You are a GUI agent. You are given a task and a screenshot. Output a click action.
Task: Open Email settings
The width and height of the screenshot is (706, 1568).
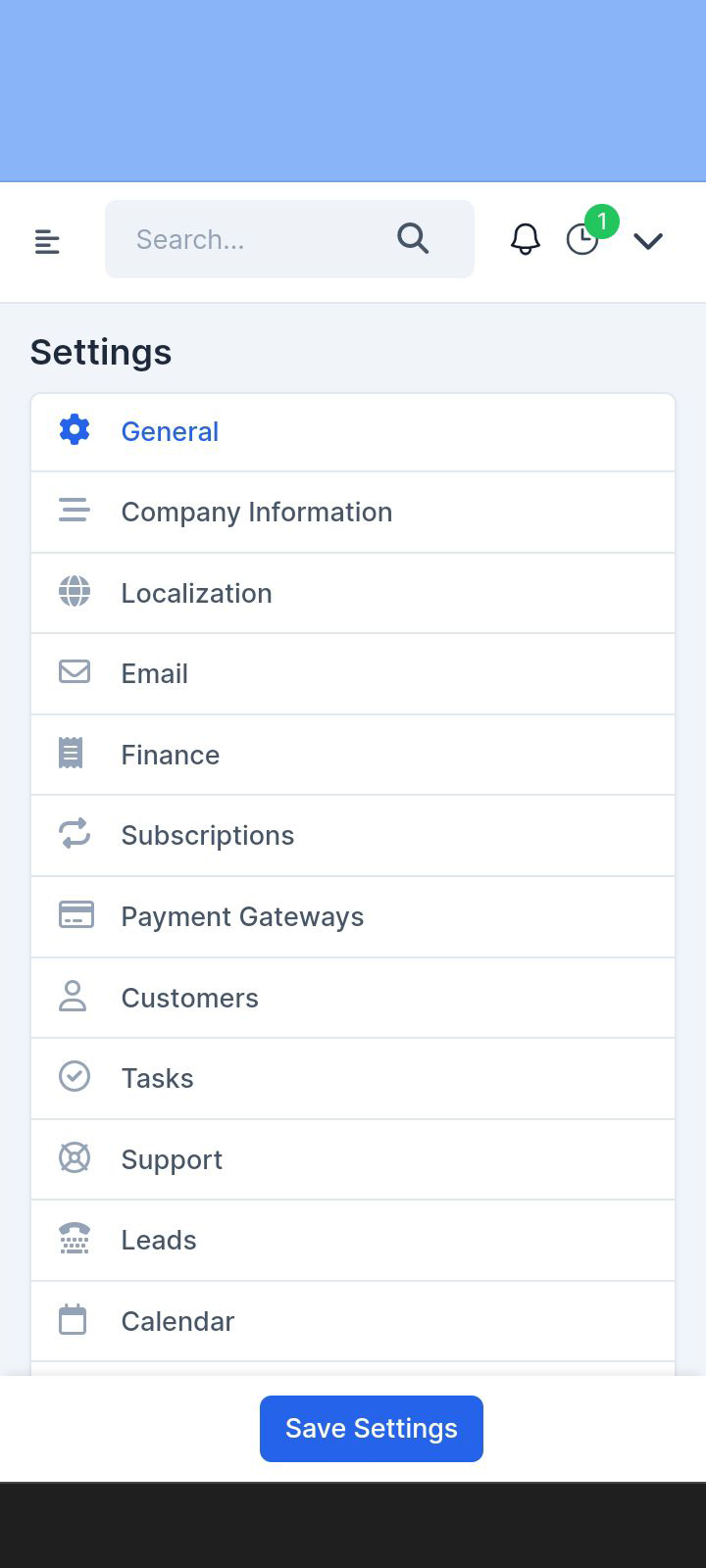(x=353, y=674)
